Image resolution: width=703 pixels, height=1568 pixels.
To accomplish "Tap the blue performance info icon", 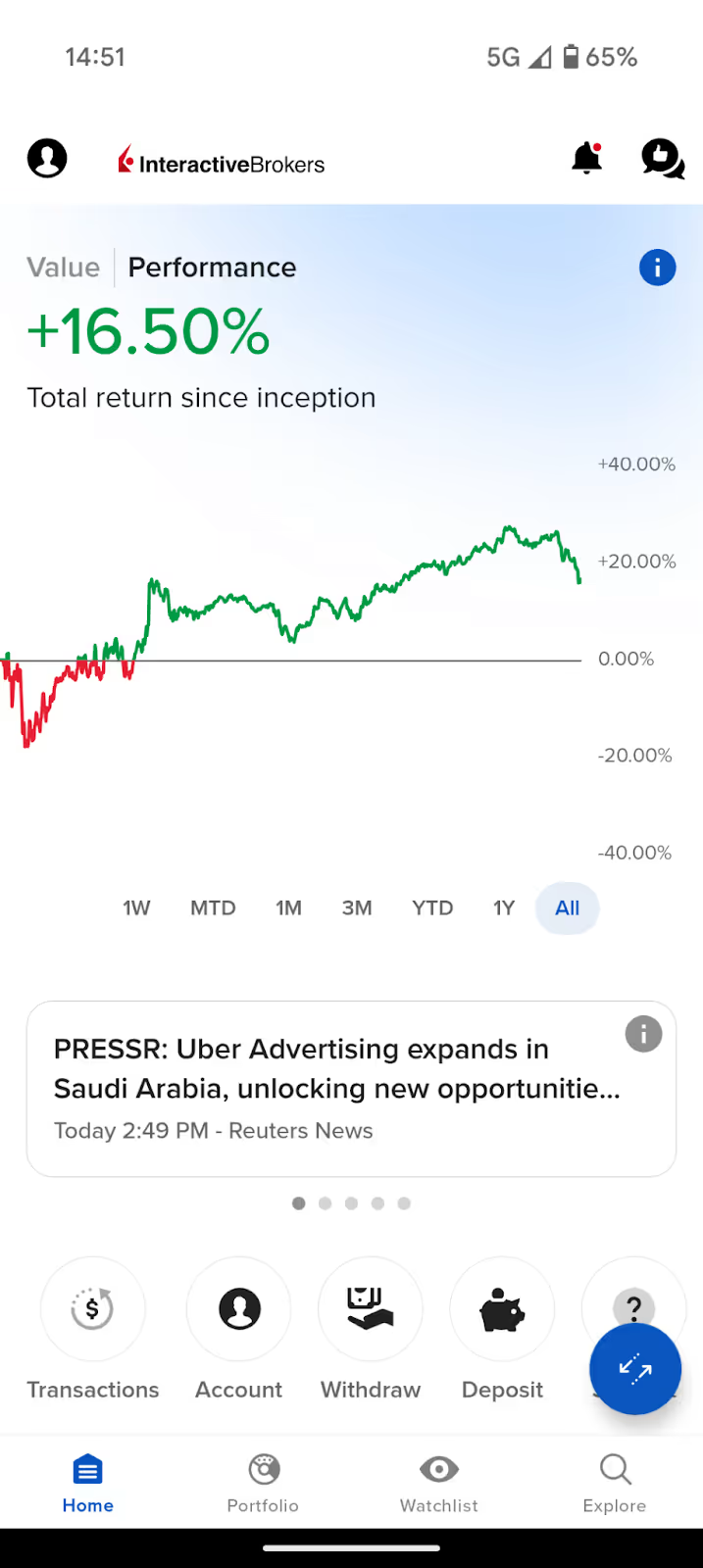I will pos(657,267).
